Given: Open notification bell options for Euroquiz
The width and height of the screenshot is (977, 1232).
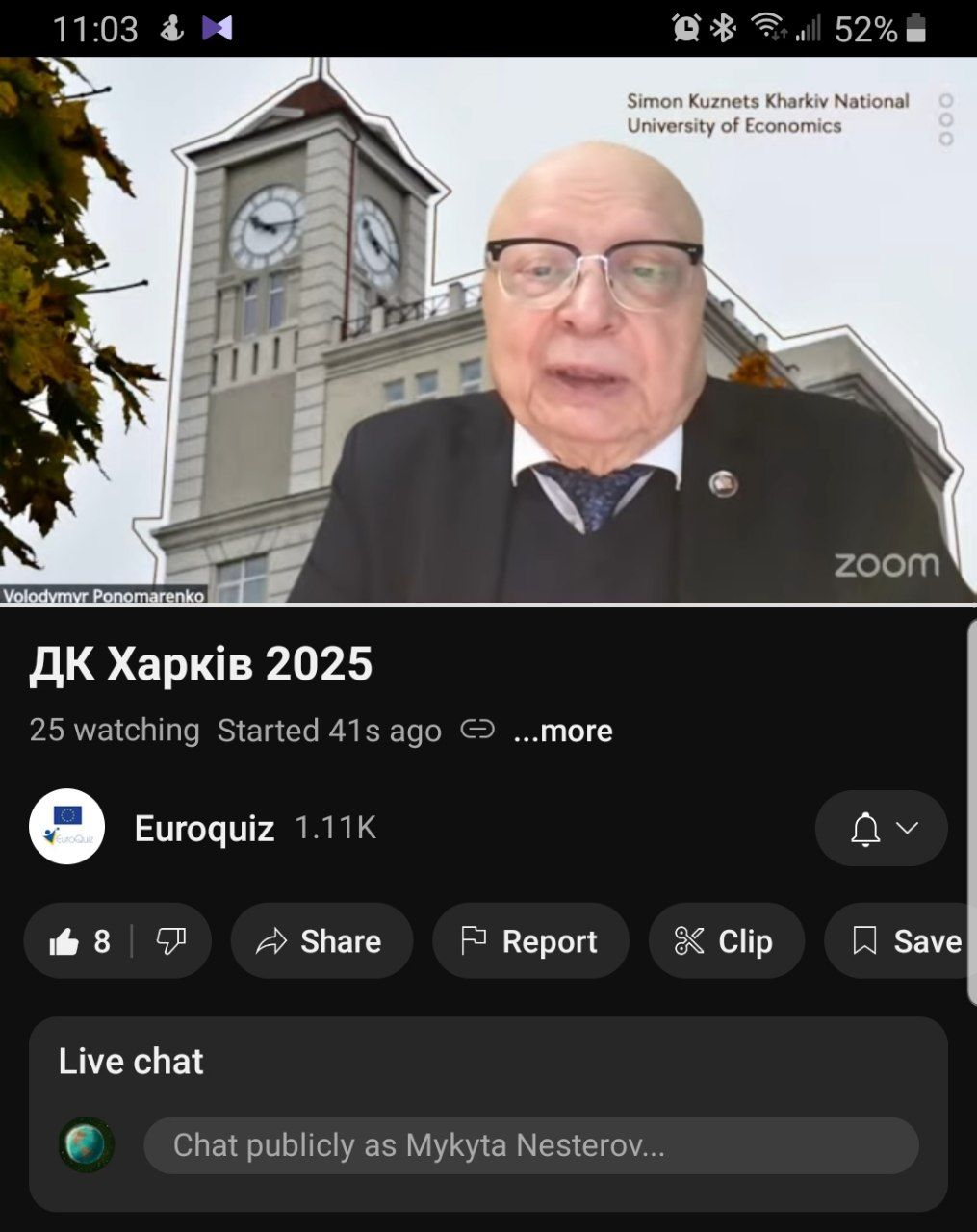Looking at the screenshot, I should coord(881,828).
